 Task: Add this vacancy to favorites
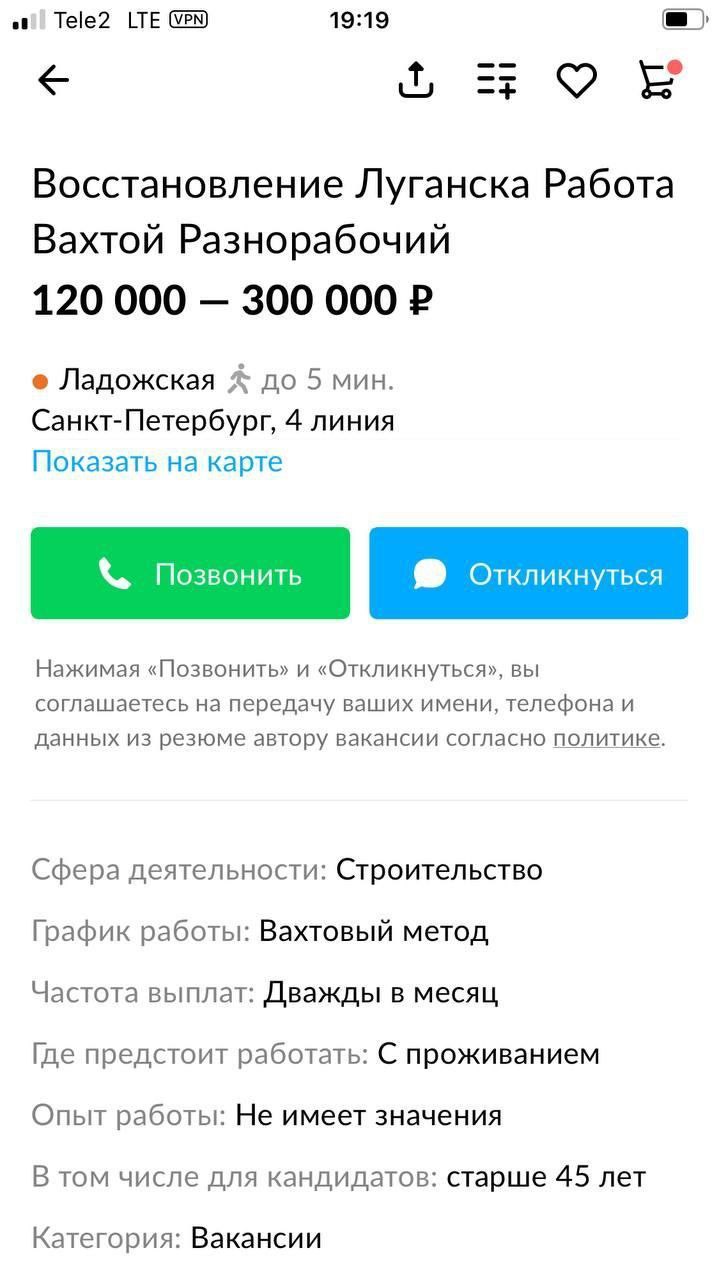(576, 80)
